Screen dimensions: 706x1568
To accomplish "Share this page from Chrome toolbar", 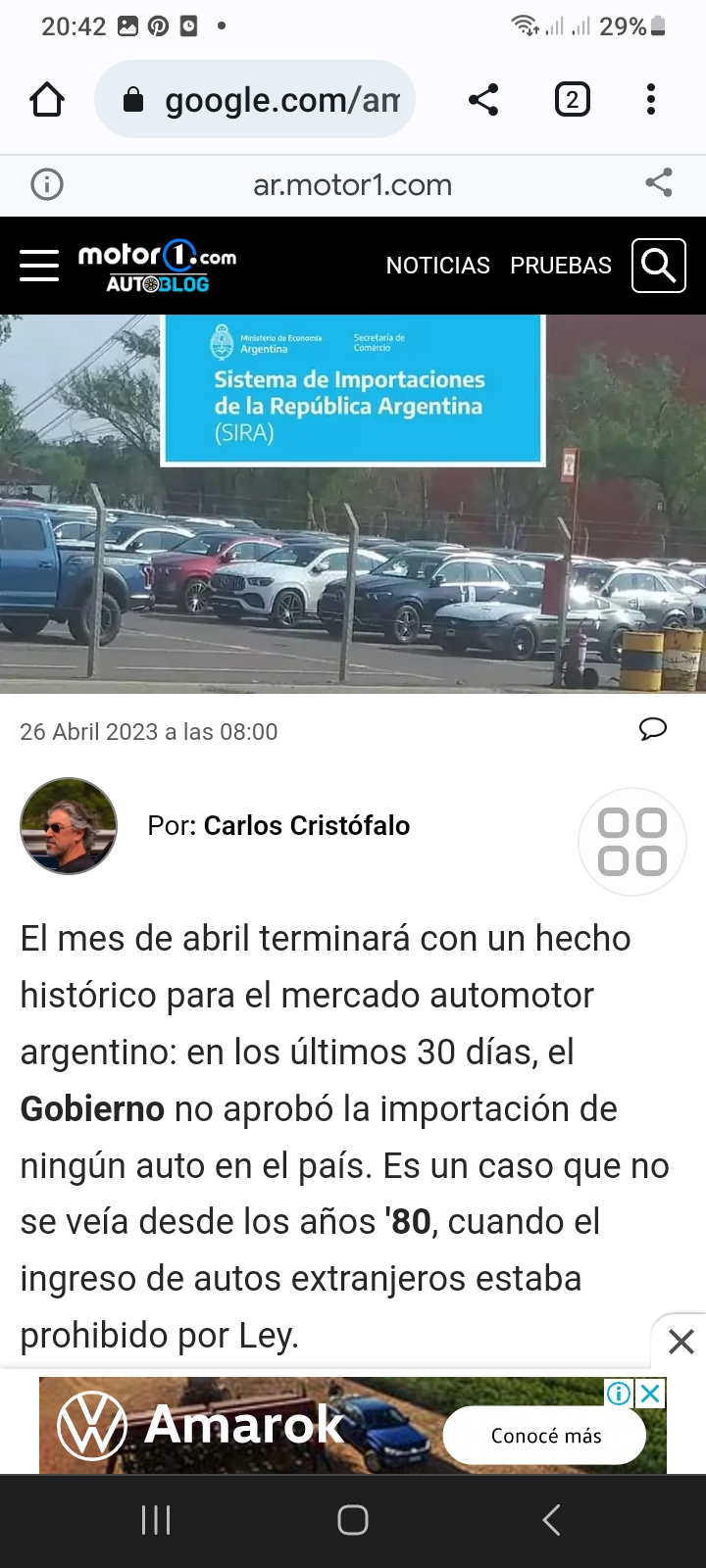I will pyautogui.click(x=483, y=100).
